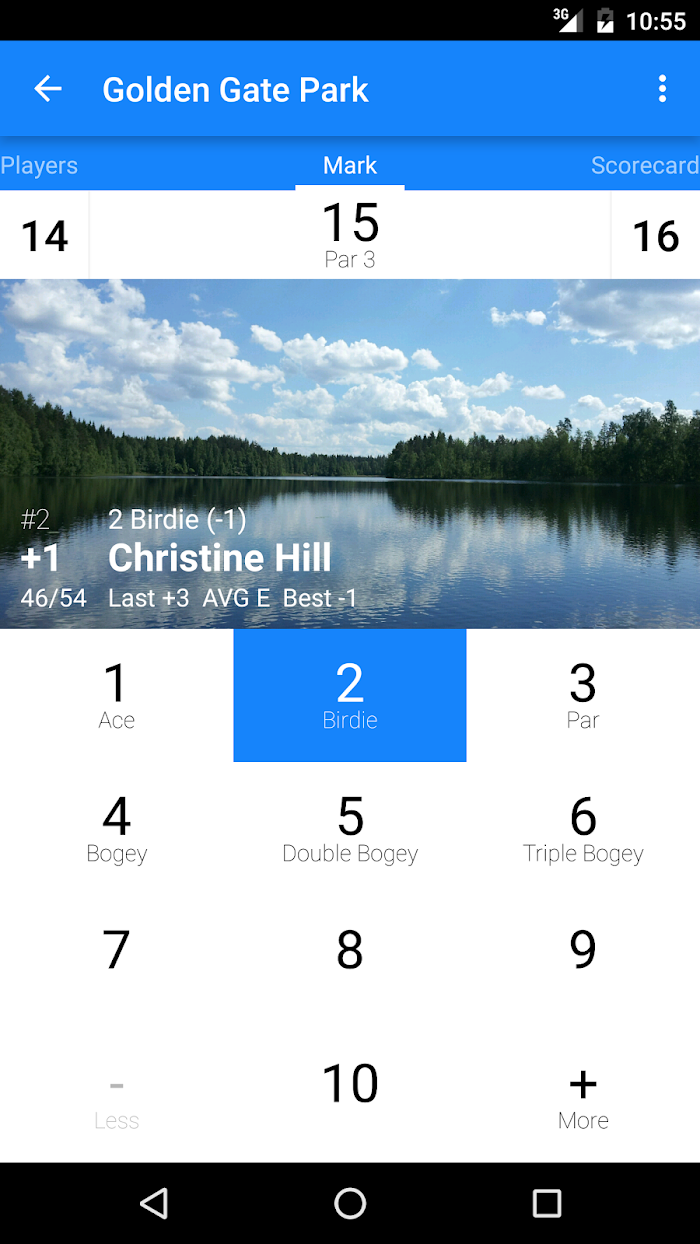Screen dimensions: 700x1244
Task: Show More score options
Action: click(x=583, y=1096)
